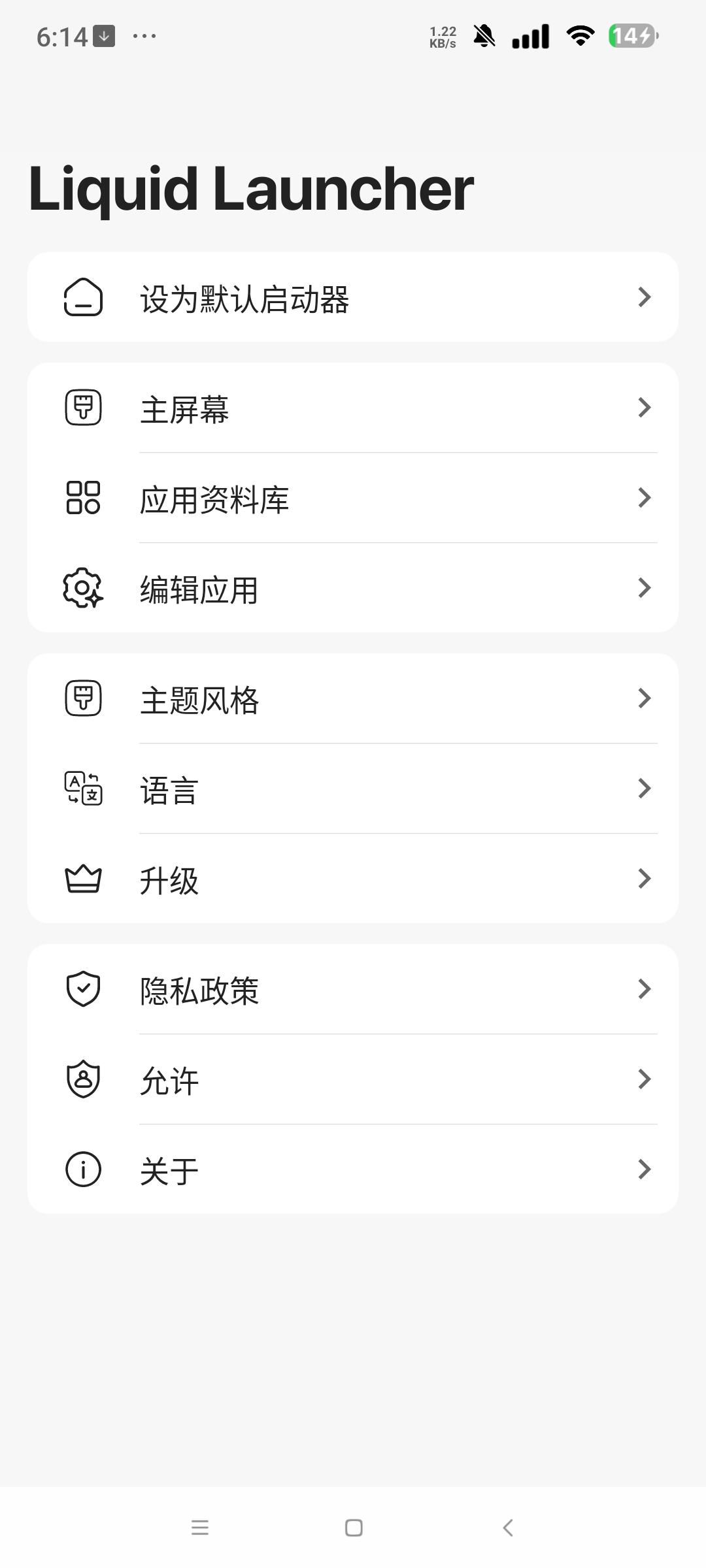Image resolution: width=706 pixels, height=1568 pixels.
Task: Select the 编辑应用 settings entry
Action: (x=353, y=589)
